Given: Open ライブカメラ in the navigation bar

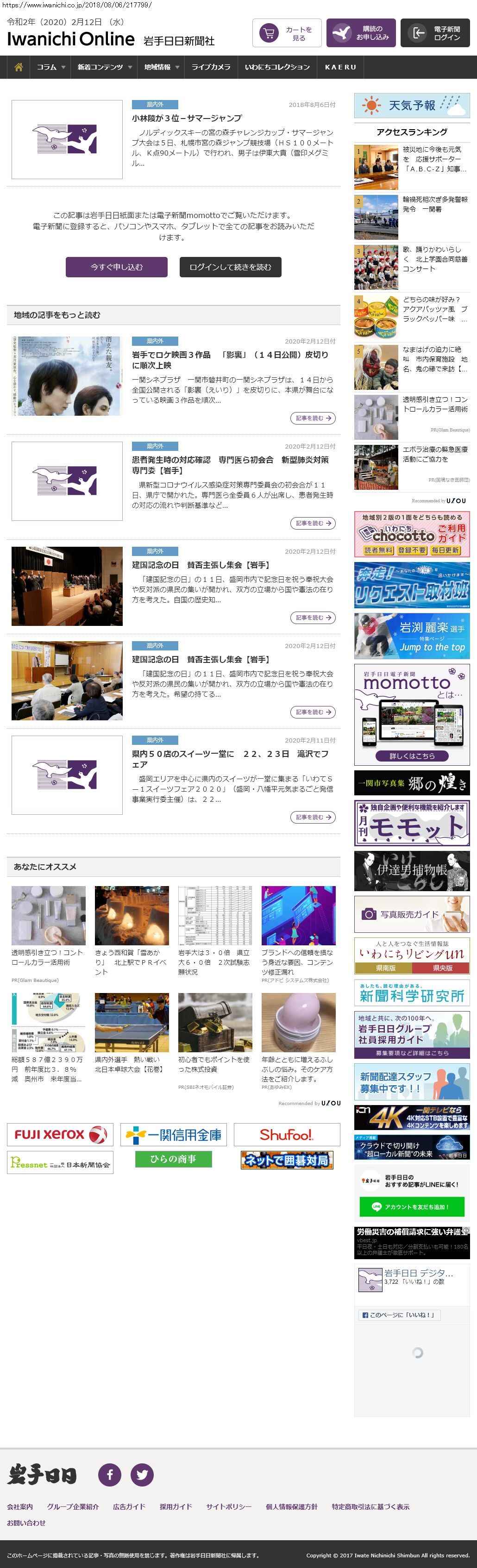Looking at the screenshot, I should pyautogui.click(x=211, y=67).
